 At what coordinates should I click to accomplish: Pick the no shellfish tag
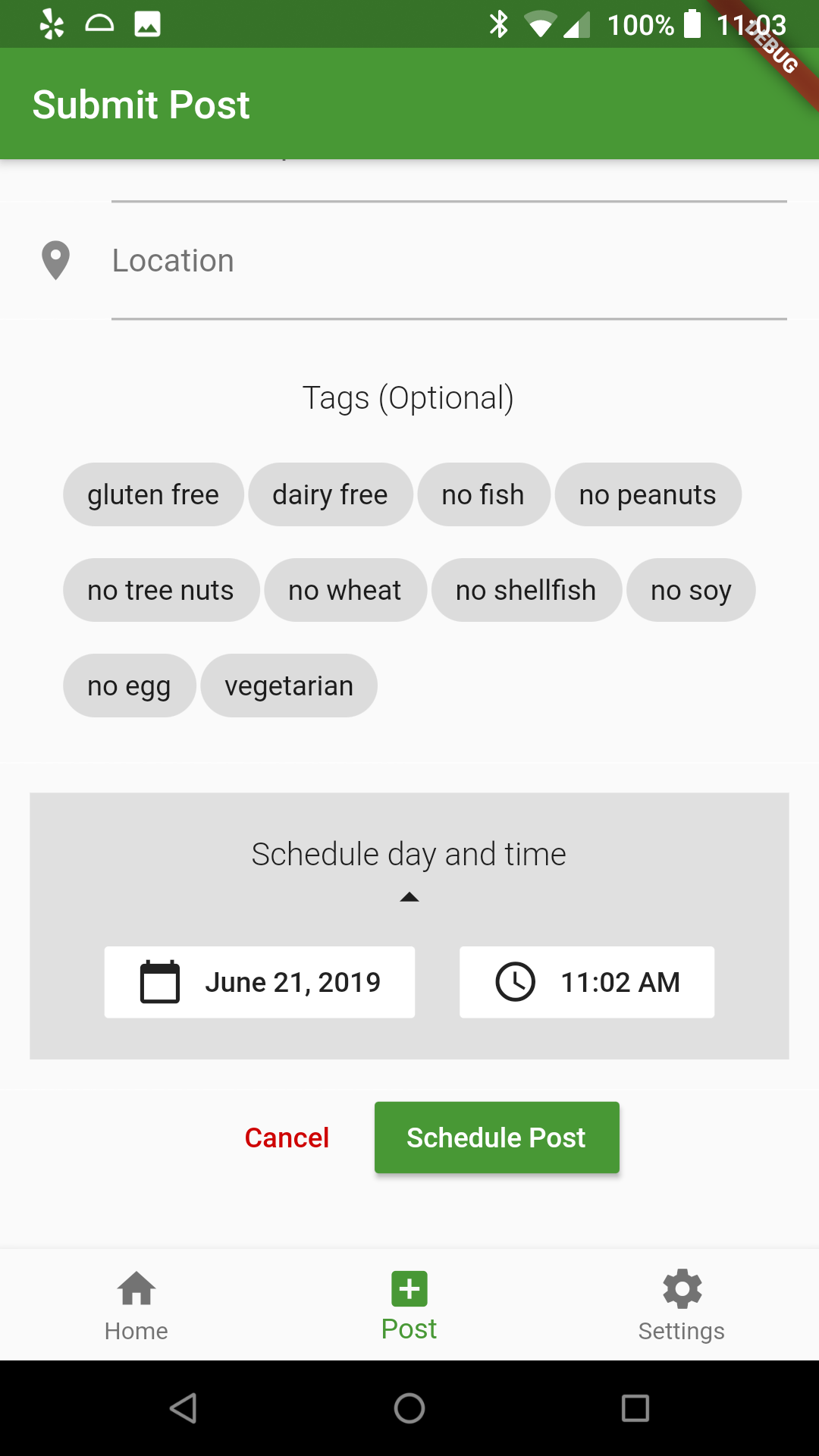tap(526, 590)
